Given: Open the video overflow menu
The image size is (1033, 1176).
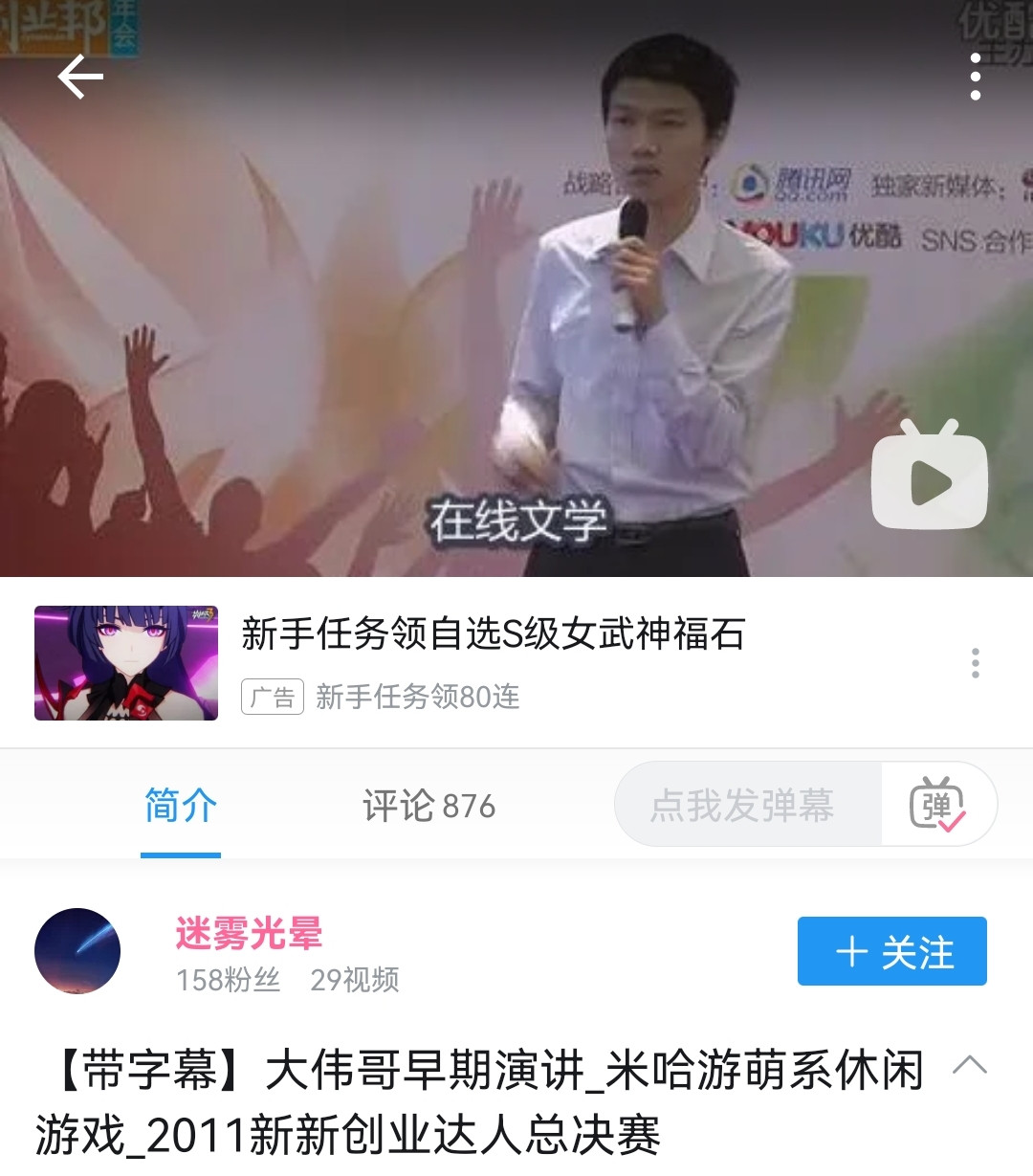Looking at the screenshot, I should point(975,77).
